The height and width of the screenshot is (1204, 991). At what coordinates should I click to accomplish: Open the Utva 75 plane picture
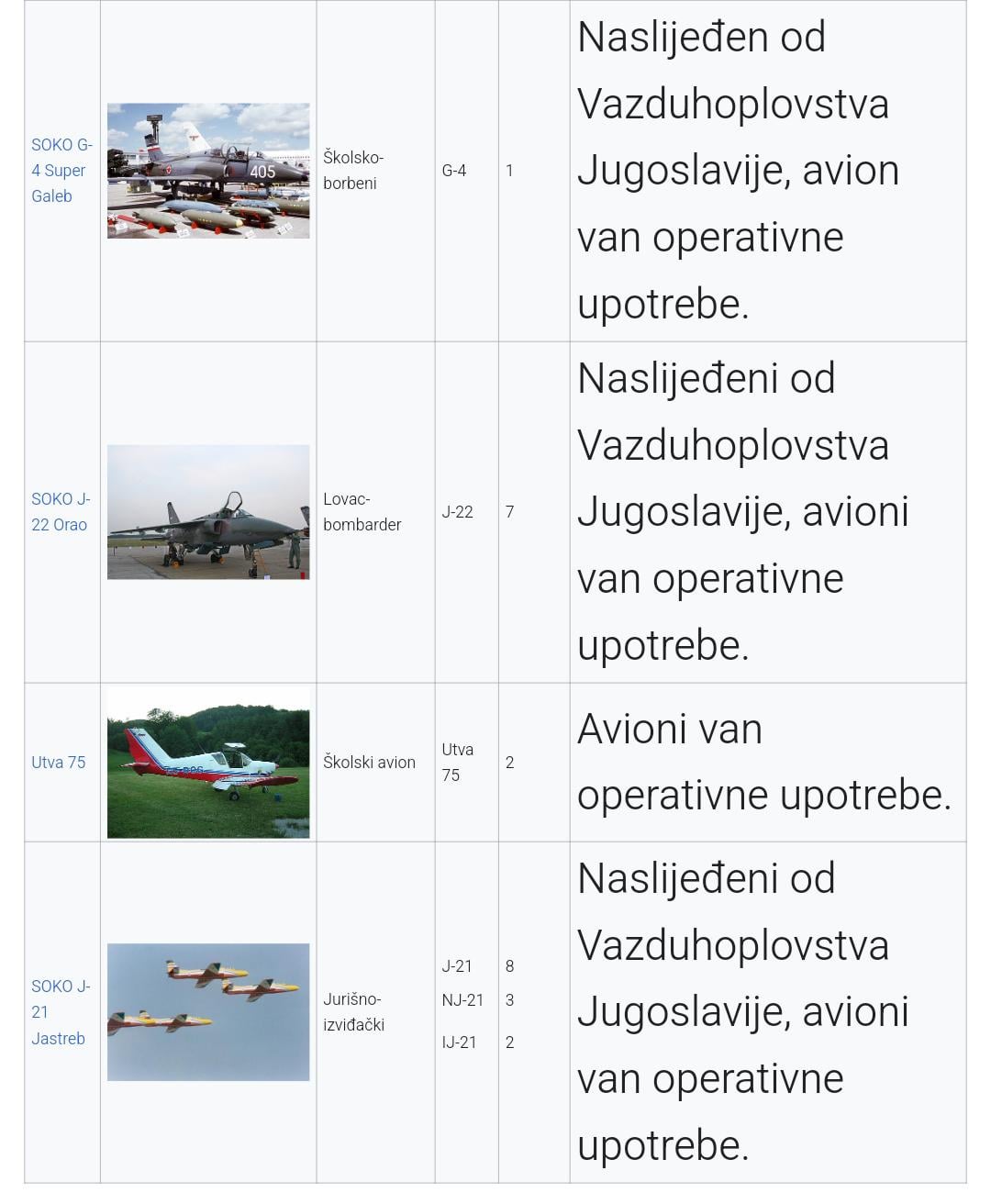[208, 763]
